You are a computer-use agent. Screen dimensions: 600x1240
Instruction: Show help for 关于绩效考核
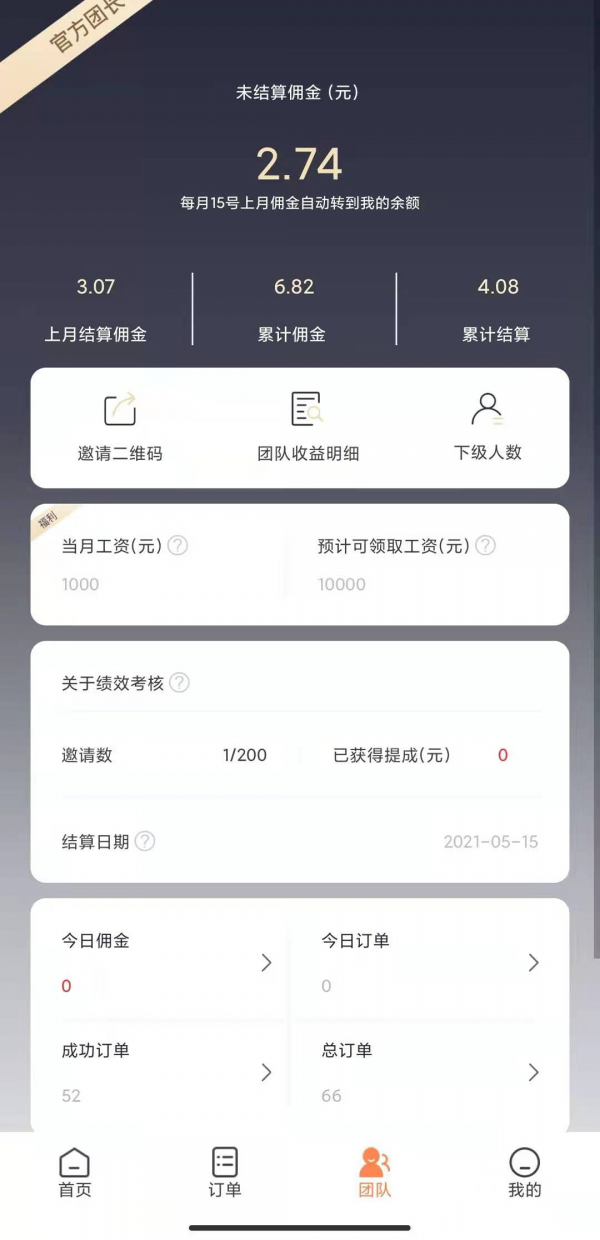click(x=179, y=683)
